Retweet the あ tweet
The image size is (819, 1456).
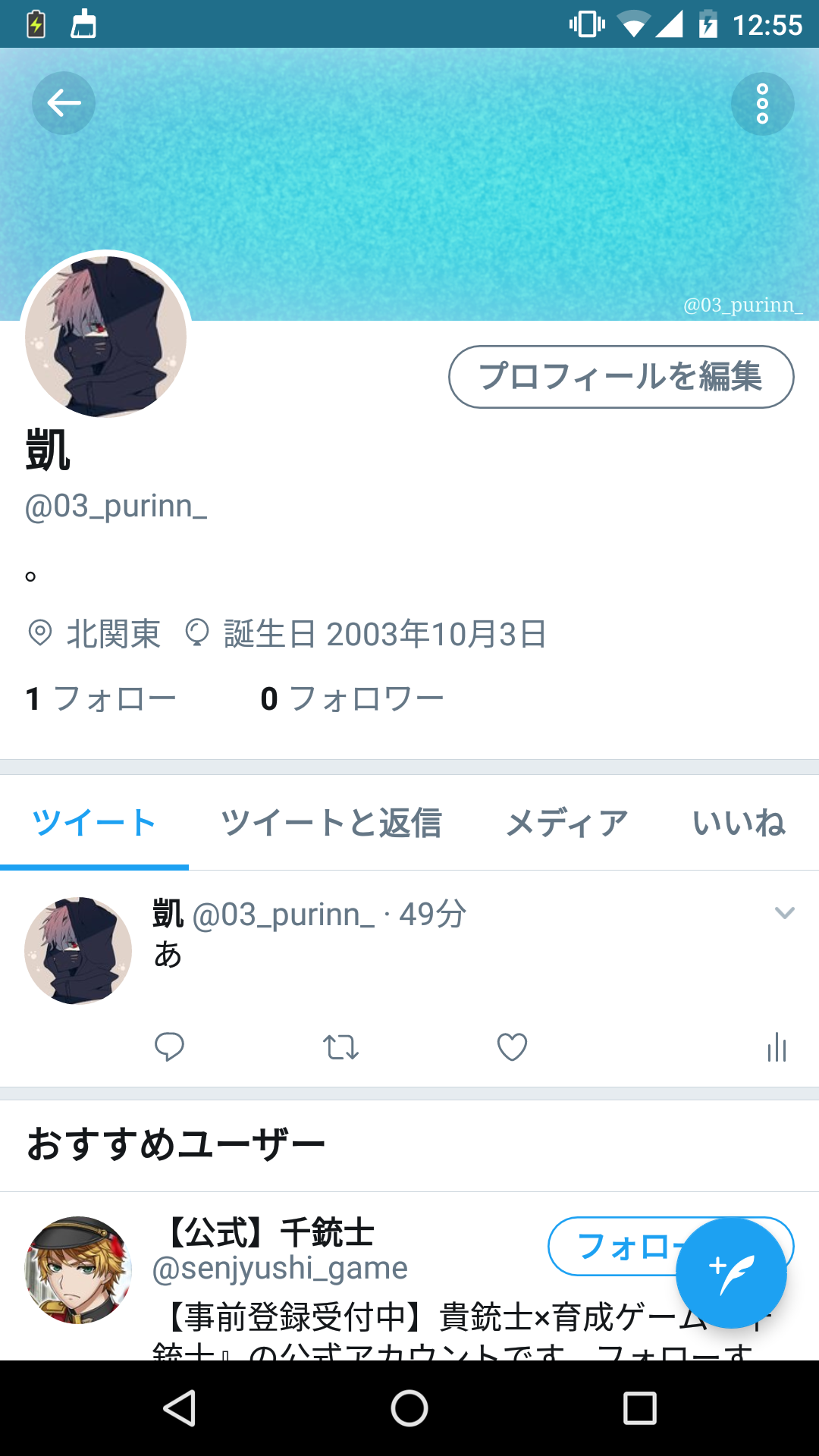coord(340,1047)
